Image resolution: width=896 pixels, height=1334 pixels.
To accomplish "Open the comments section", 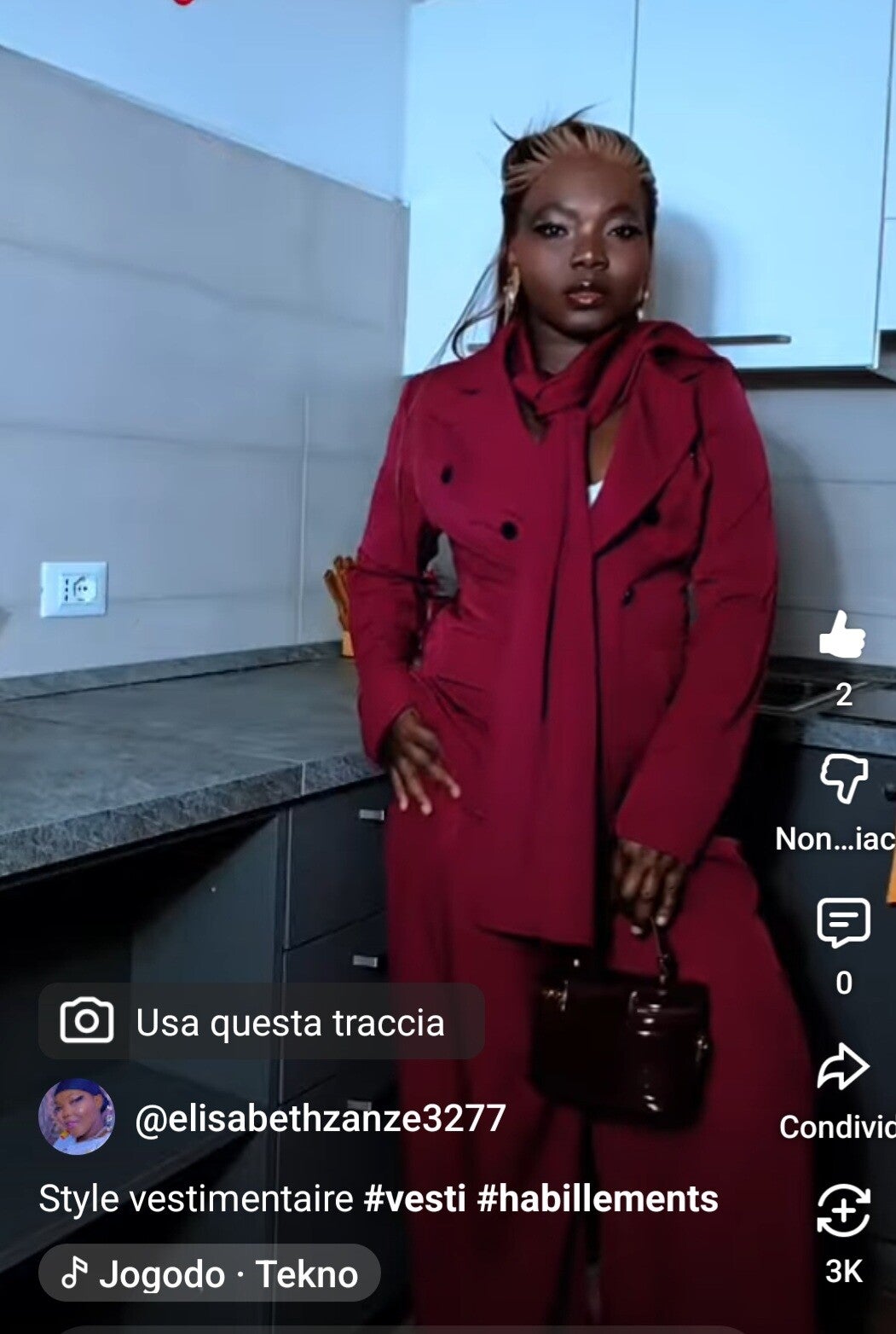I will [x=842, y=923].
